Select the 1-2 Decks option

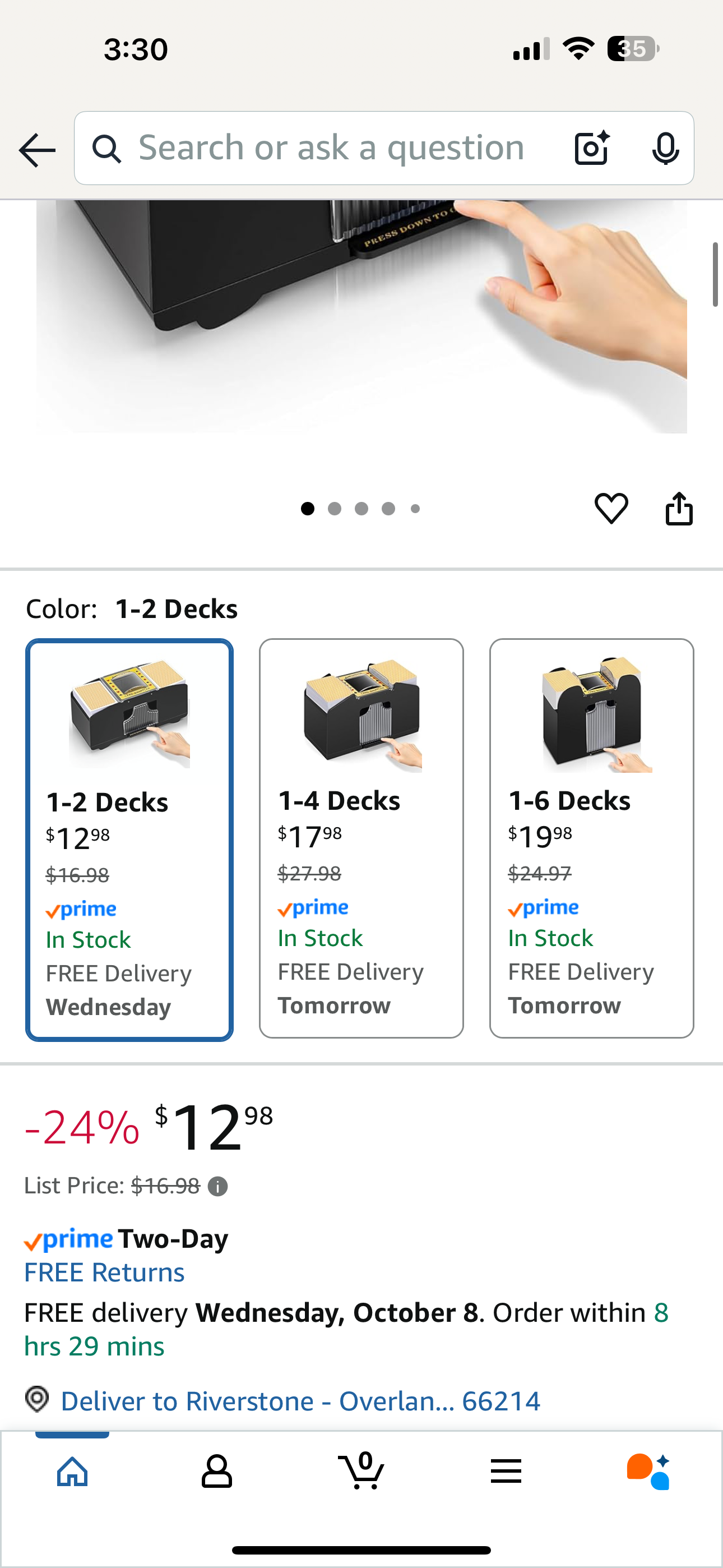(x=129, y=840)
